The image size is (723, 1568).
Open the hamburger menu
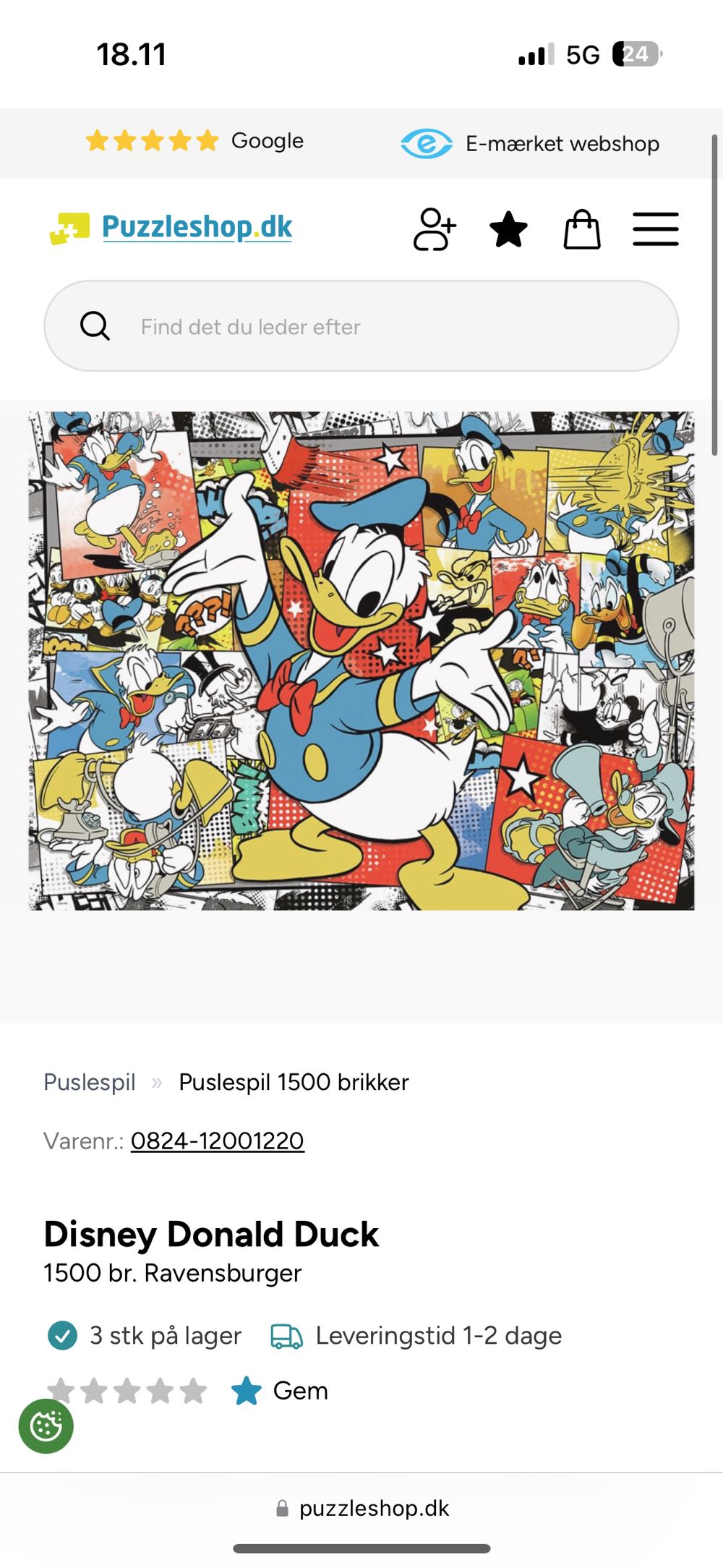click(x=655, y=229)
